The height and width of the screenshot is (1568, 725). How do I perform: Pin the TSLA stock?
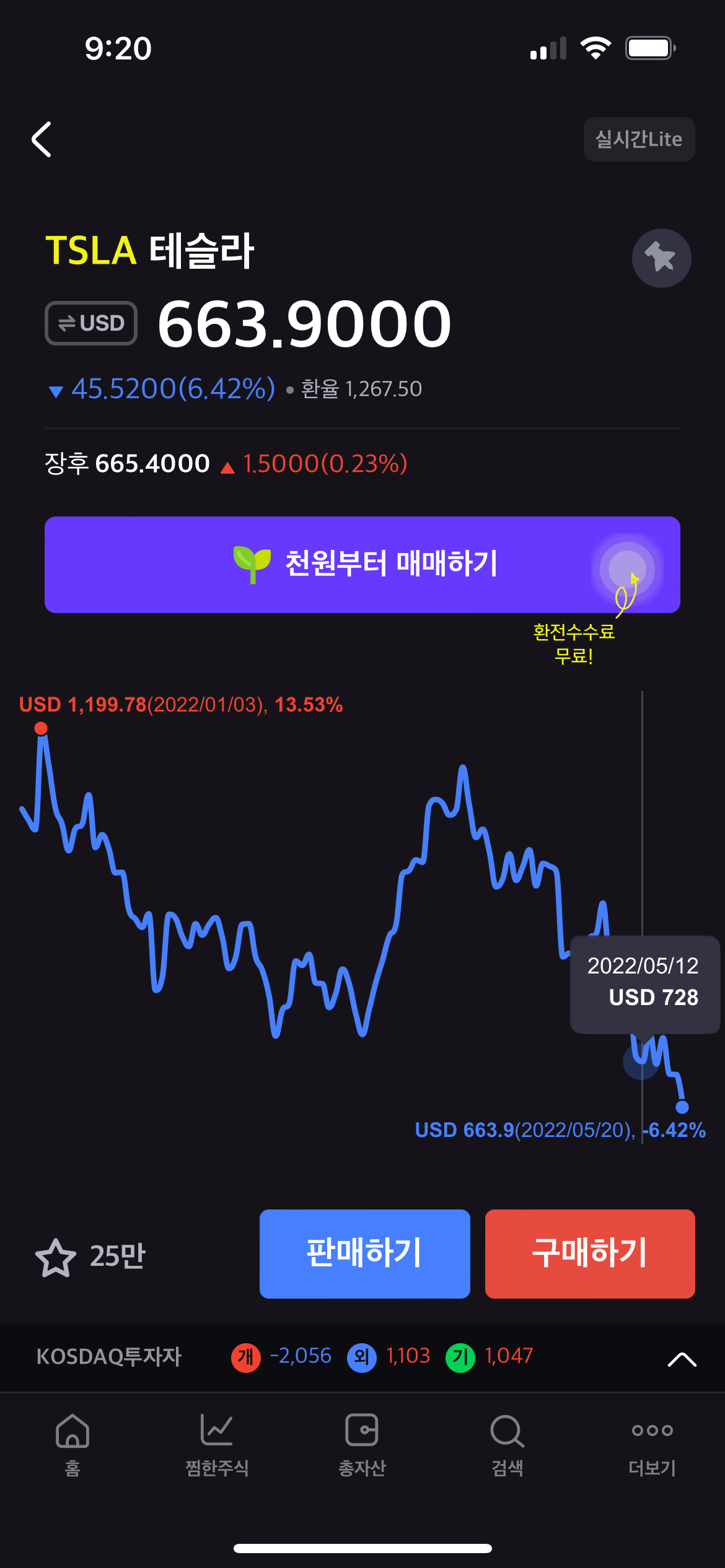661,258
